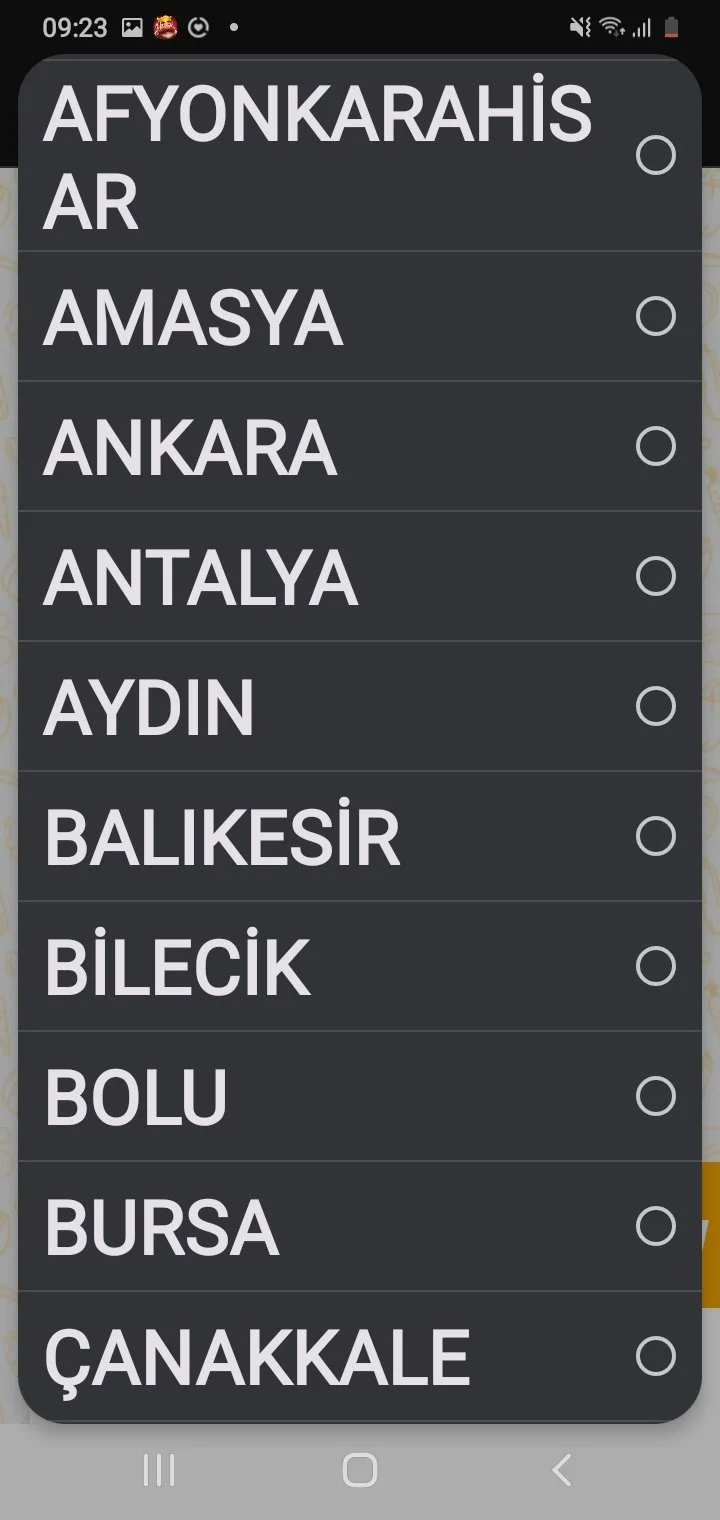This screenshot has height=1520, width=720.
Task: Open recent apps from the navigation bar
Action: [x=159, y=1470]
